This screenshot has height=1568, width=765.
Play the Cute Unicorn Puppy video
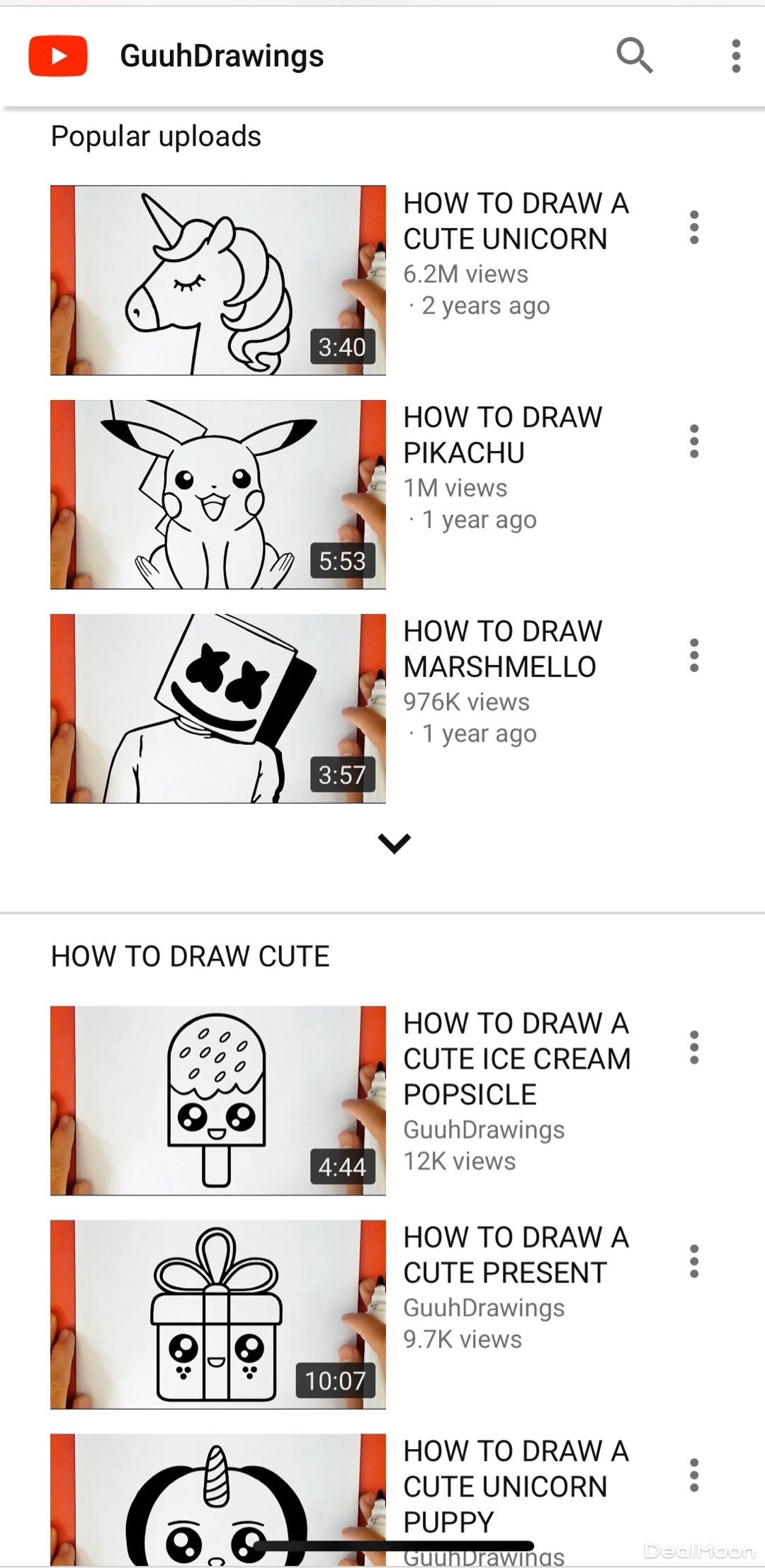(218, 1494)
